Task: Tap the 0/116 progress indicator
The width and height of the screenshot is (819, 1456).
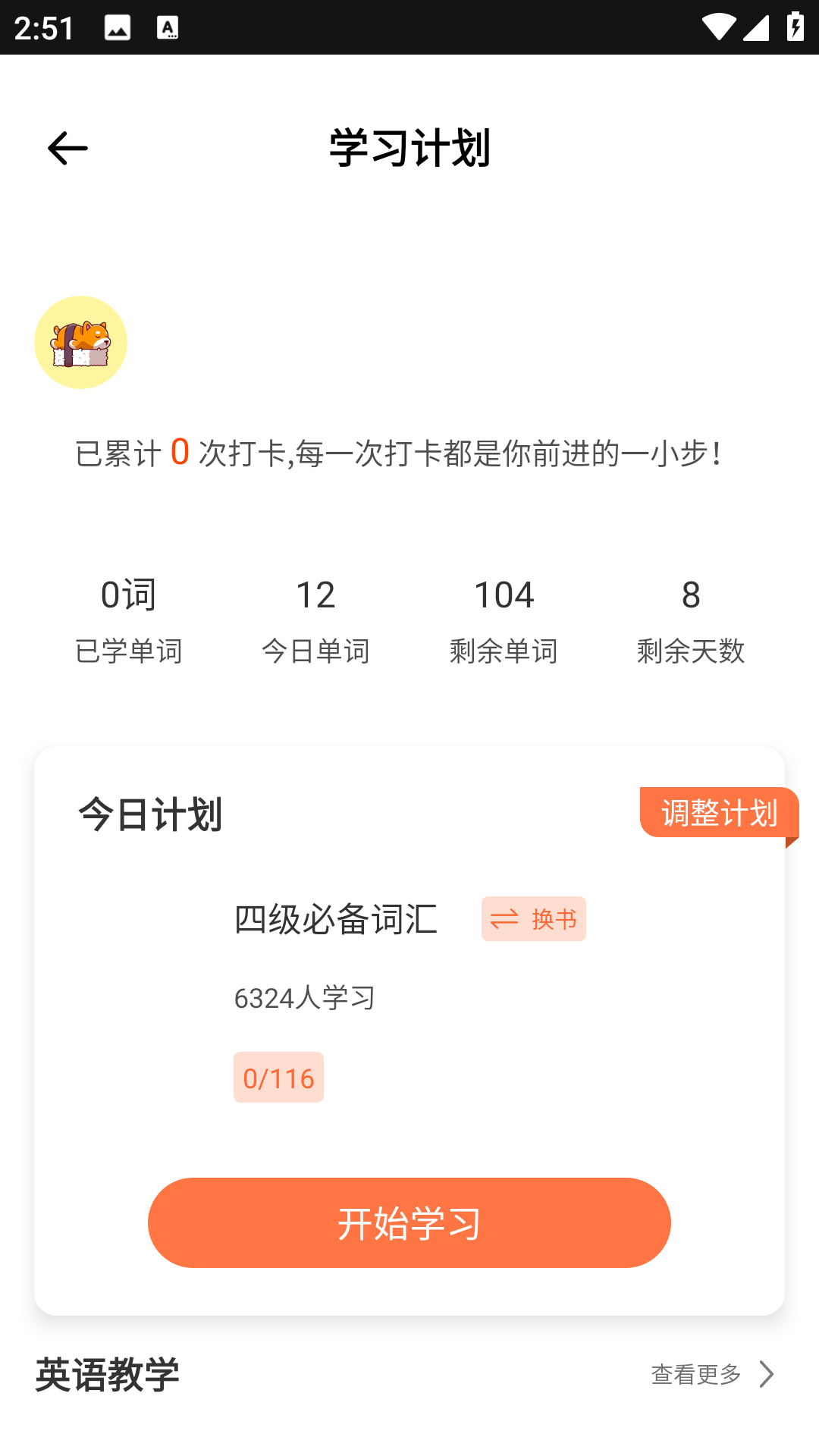Action: [278, 1077]
